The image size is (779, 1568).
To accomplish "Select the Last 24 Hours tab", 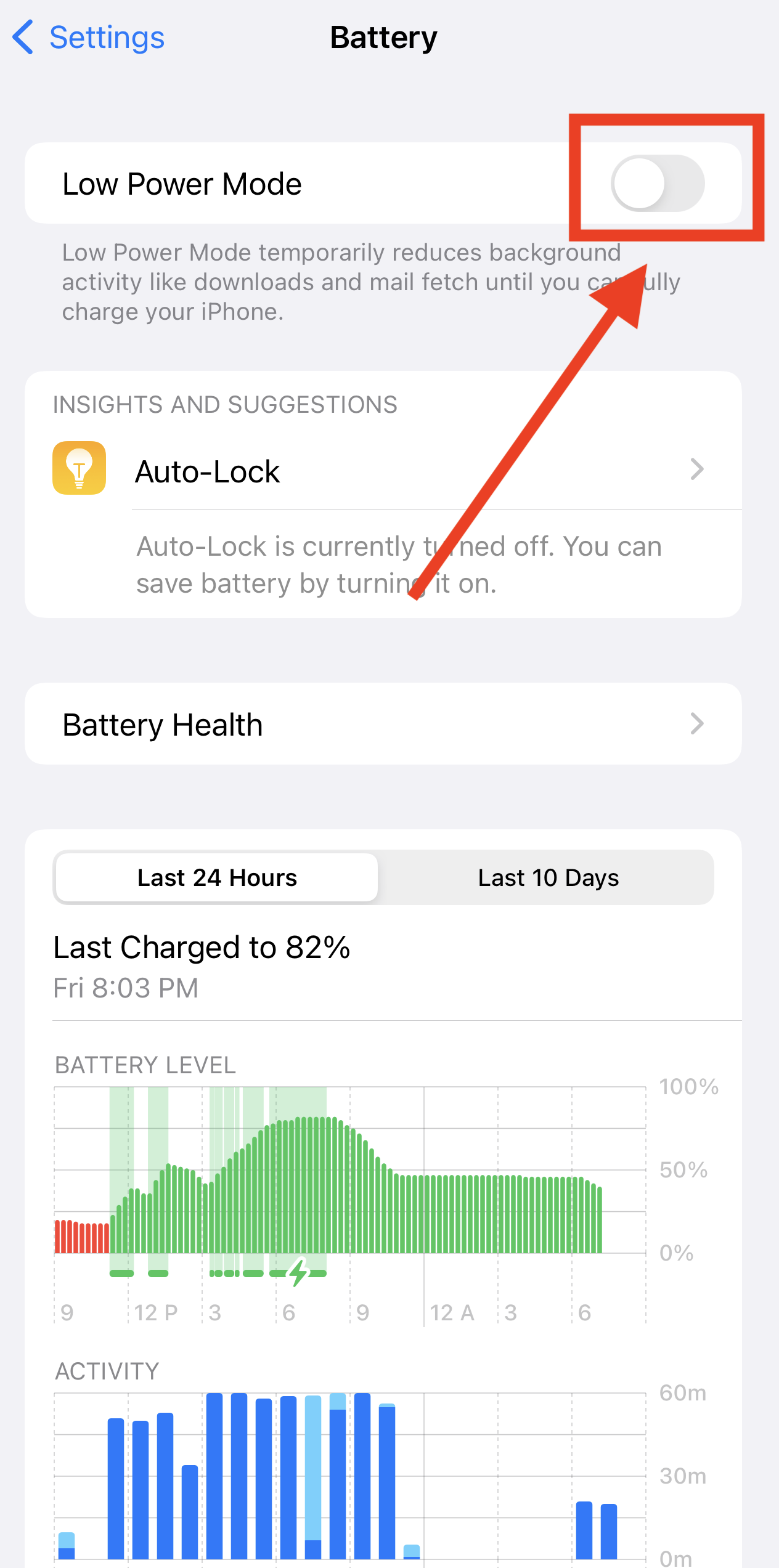I will click(x=217, y=877).
